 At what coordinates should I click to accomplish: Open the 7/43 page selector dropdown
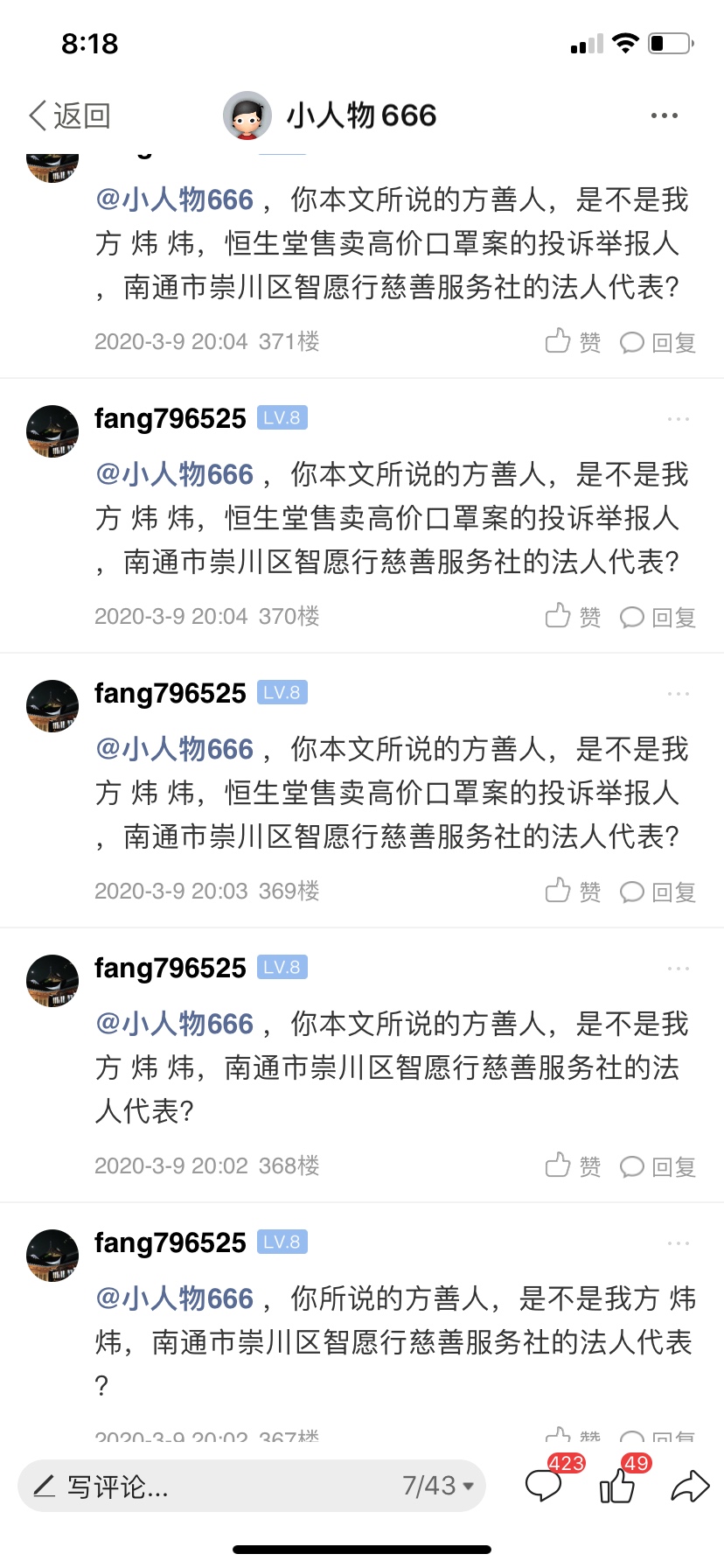438,1486
